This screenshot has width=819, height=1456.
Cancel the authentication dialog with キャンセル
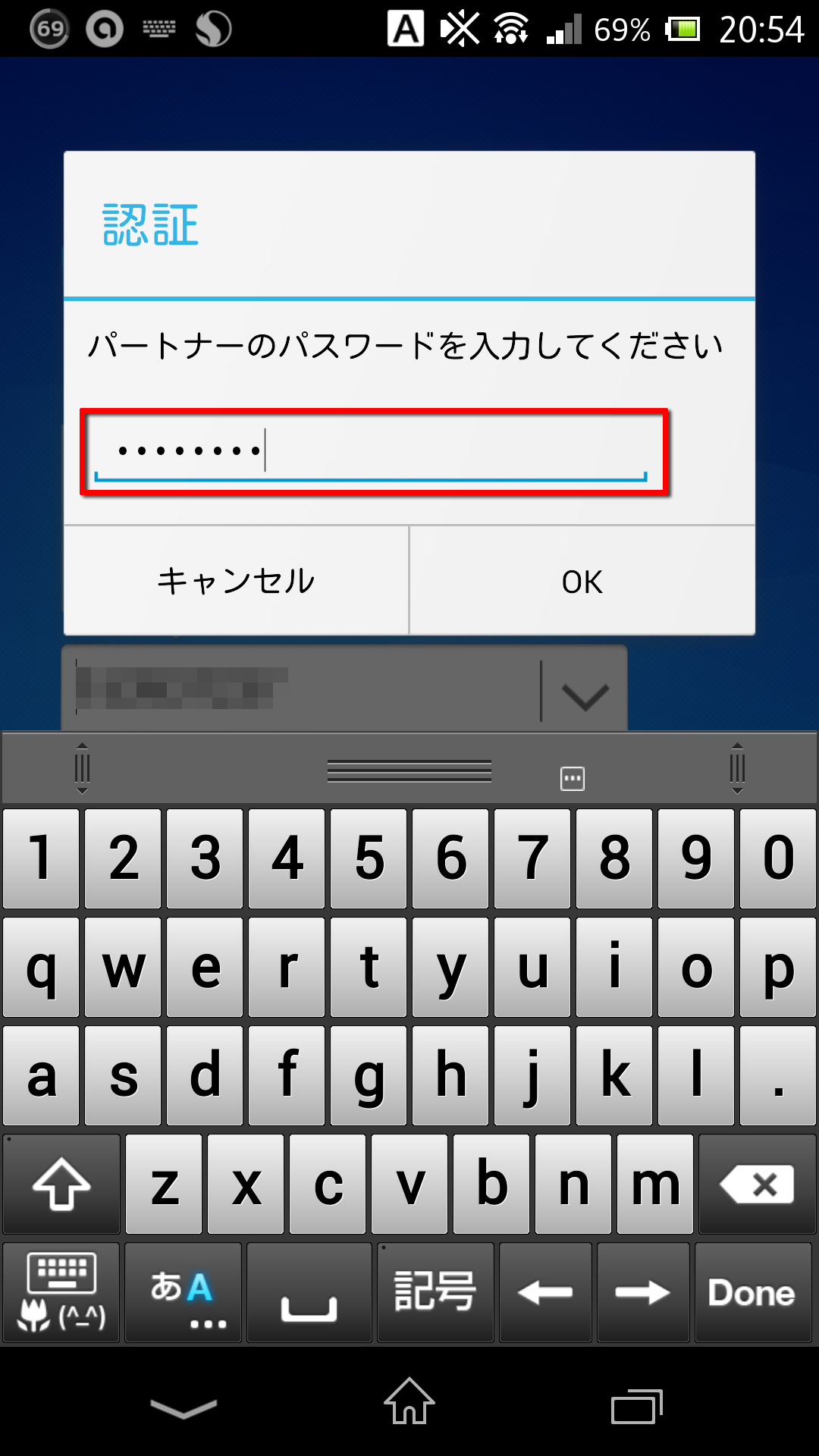(236, 581)
